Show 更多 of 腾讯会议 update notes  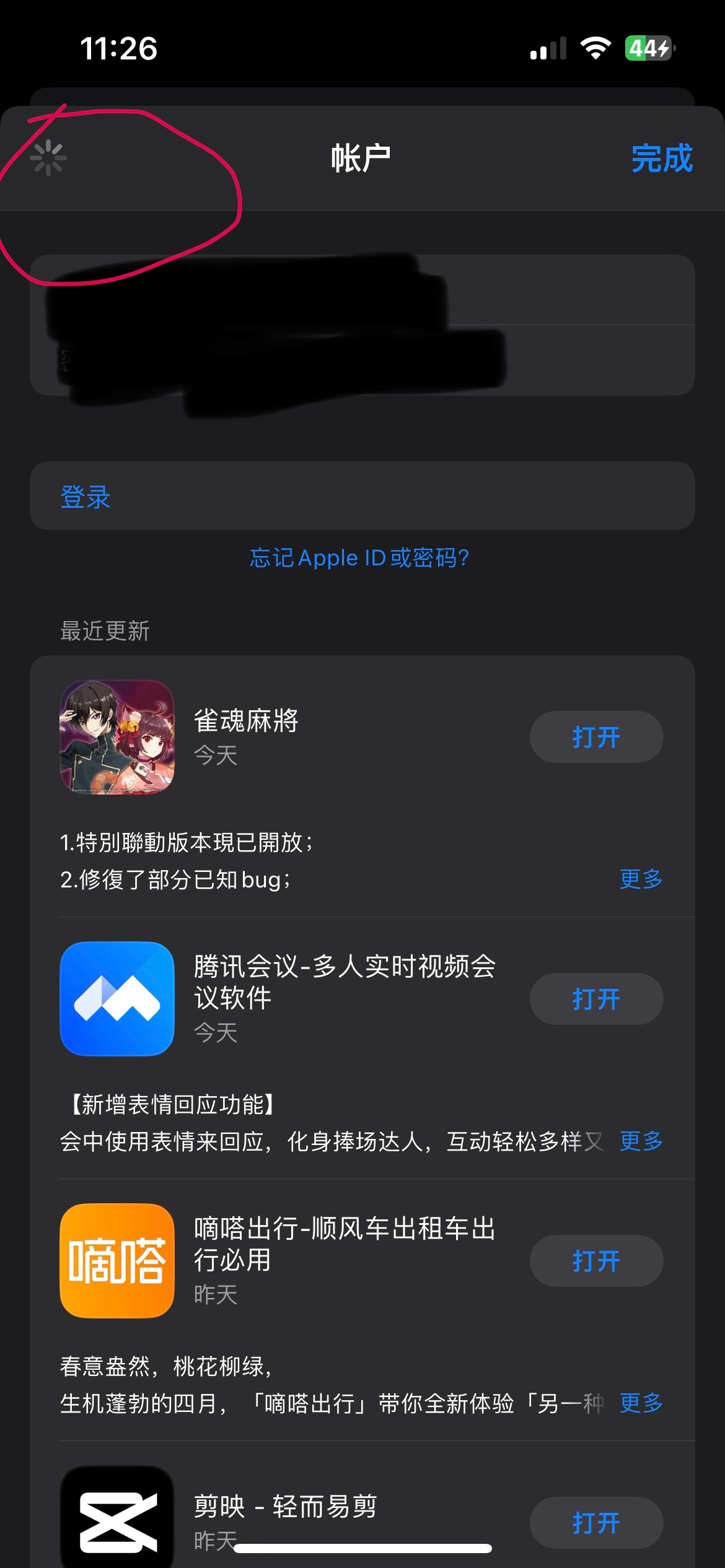point(641,1141)
